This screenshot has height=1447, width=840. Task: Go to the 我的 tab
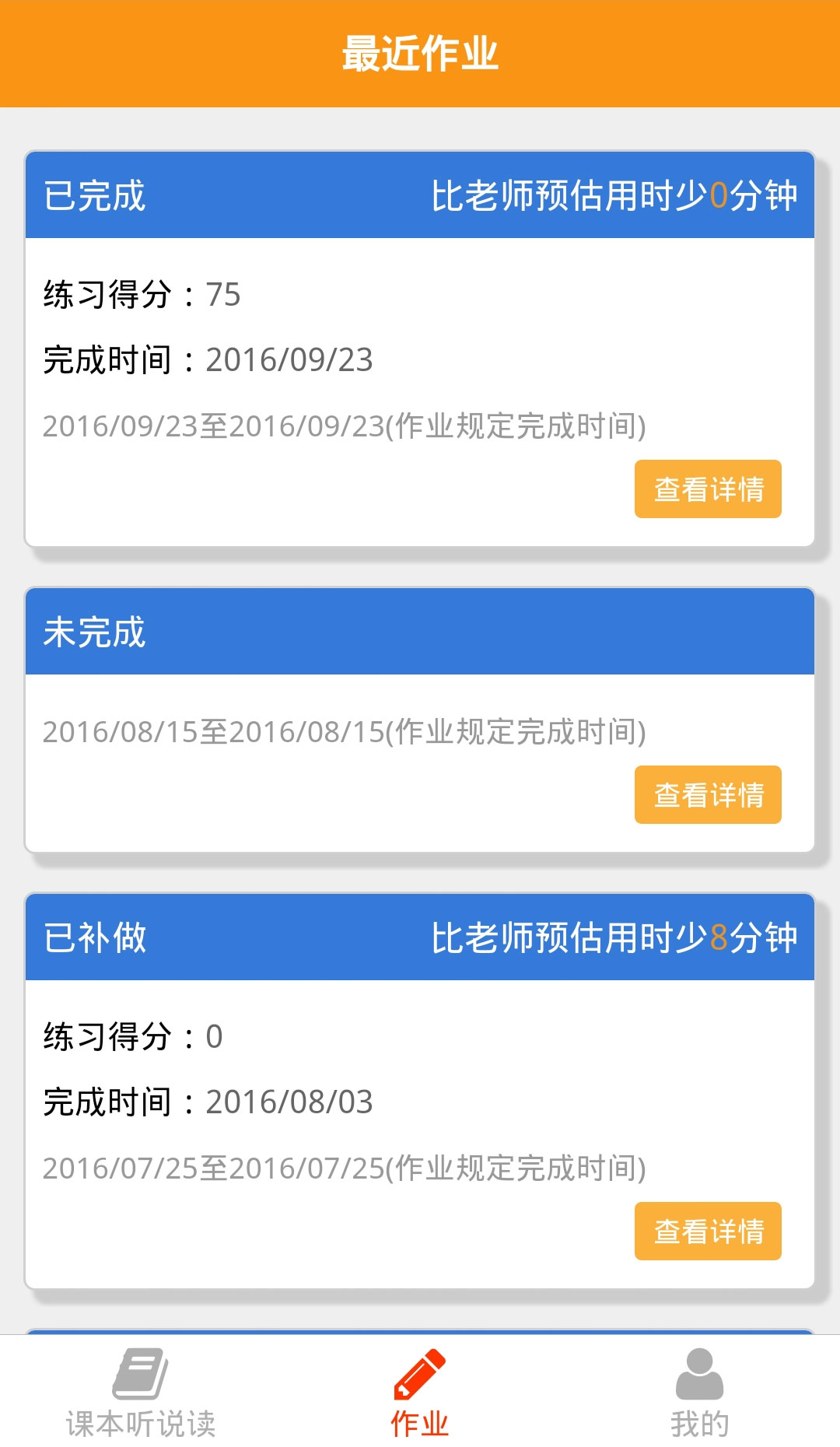pos(700,1393)
